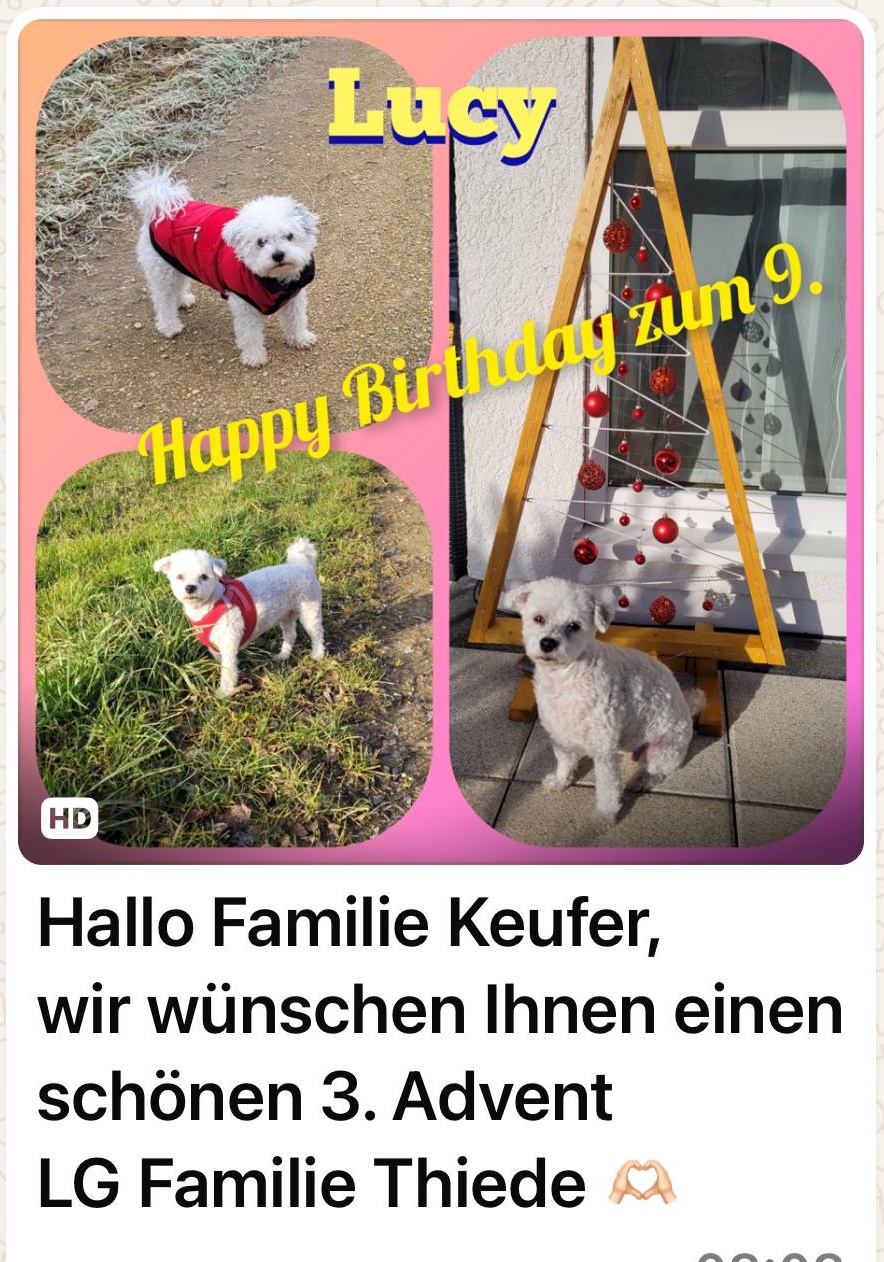Open the Lucy birthday collage image
Viewport: 884px width, 1262px height.
(x=441, y=441)
